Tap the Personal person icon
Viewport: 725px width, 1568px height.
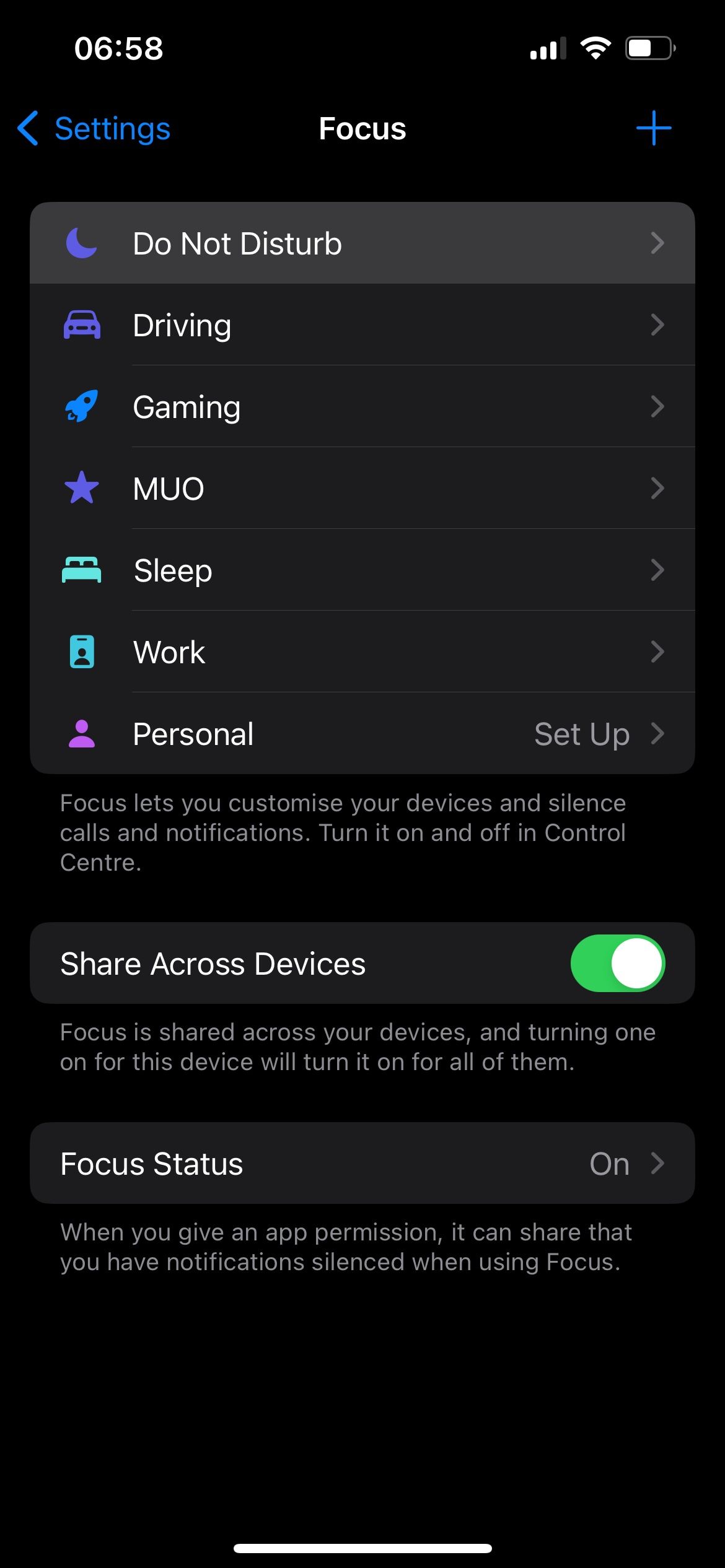pos(81,733)
